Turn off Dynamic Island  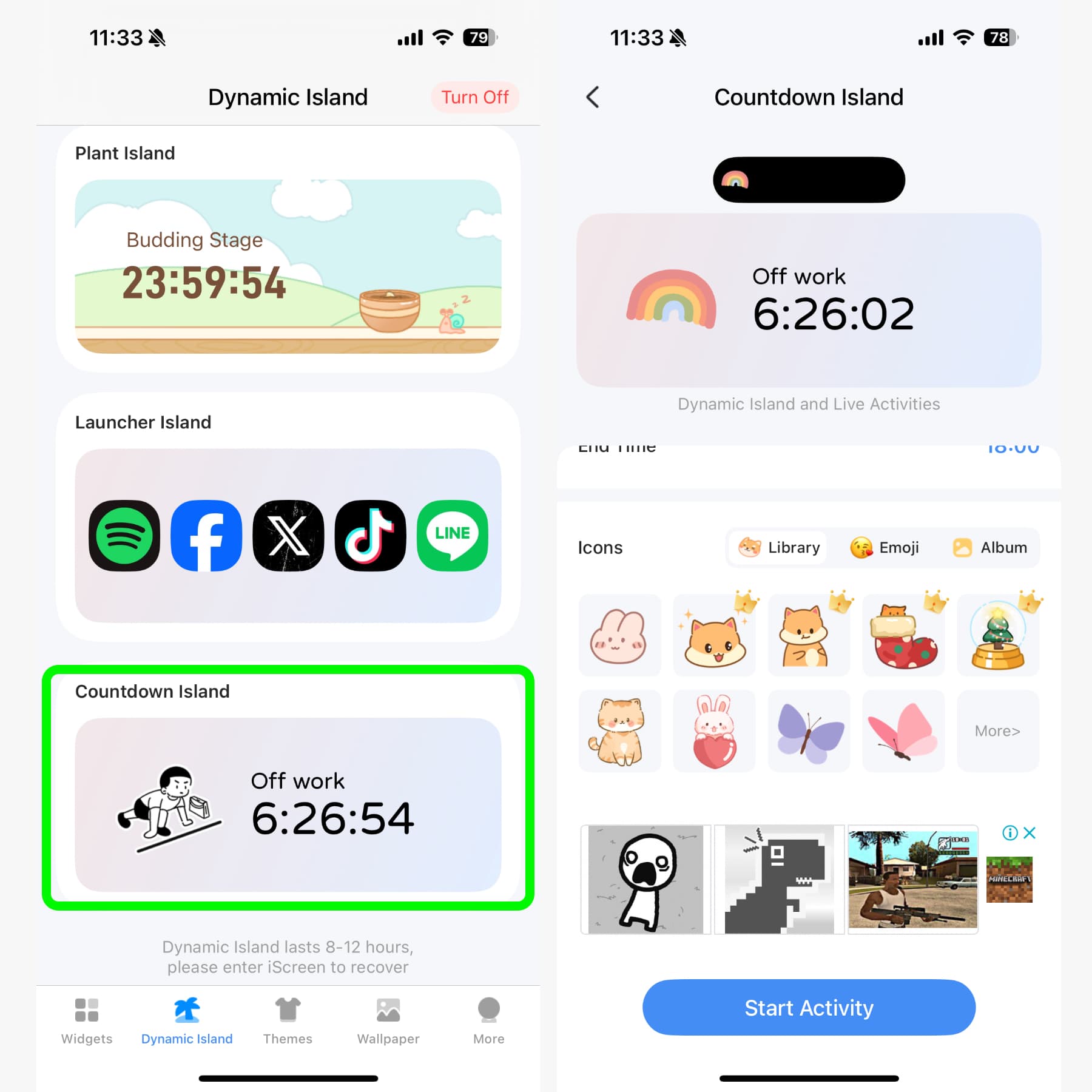tap(474, 97)
